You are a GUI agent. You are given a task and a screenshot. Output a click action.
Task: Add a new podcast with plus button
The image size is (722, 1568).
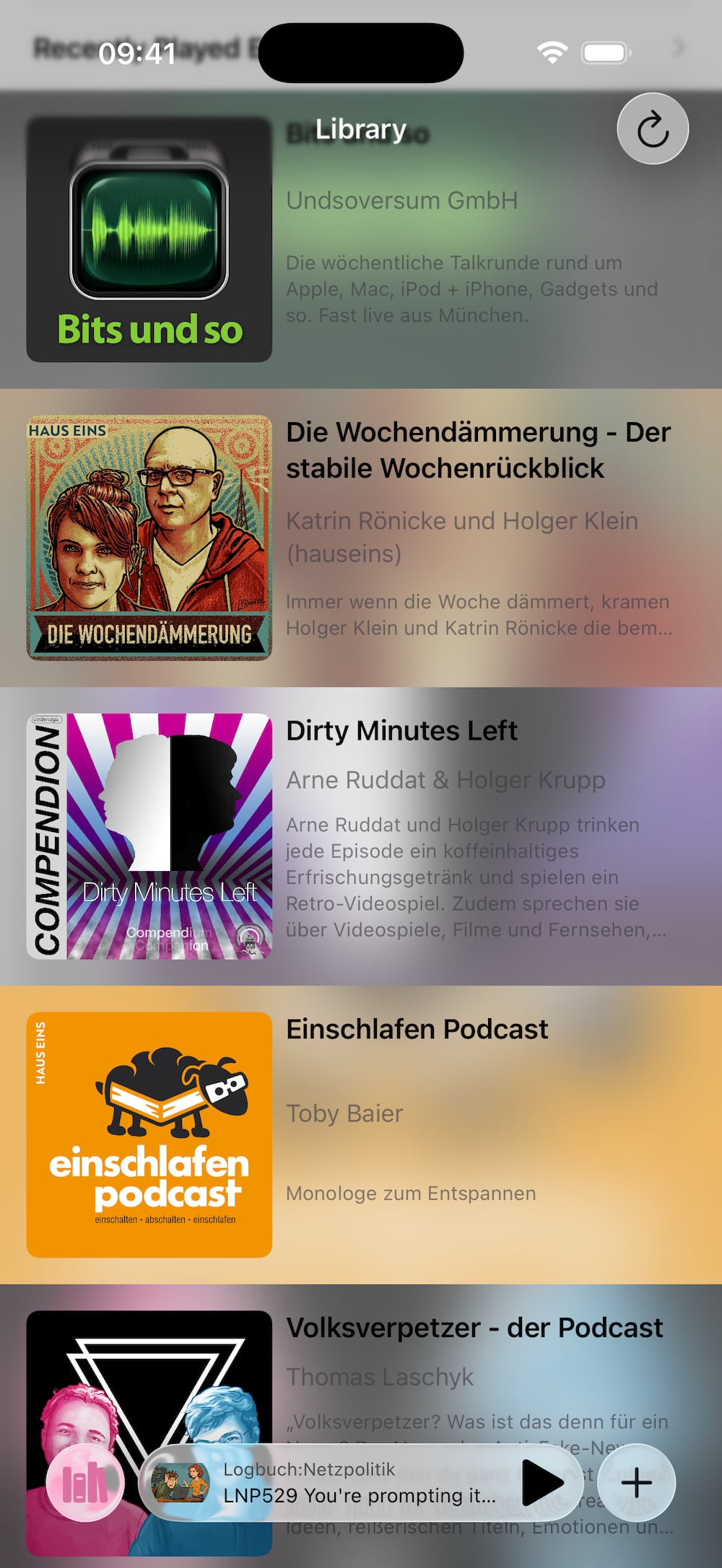(x=637, y=1483)
